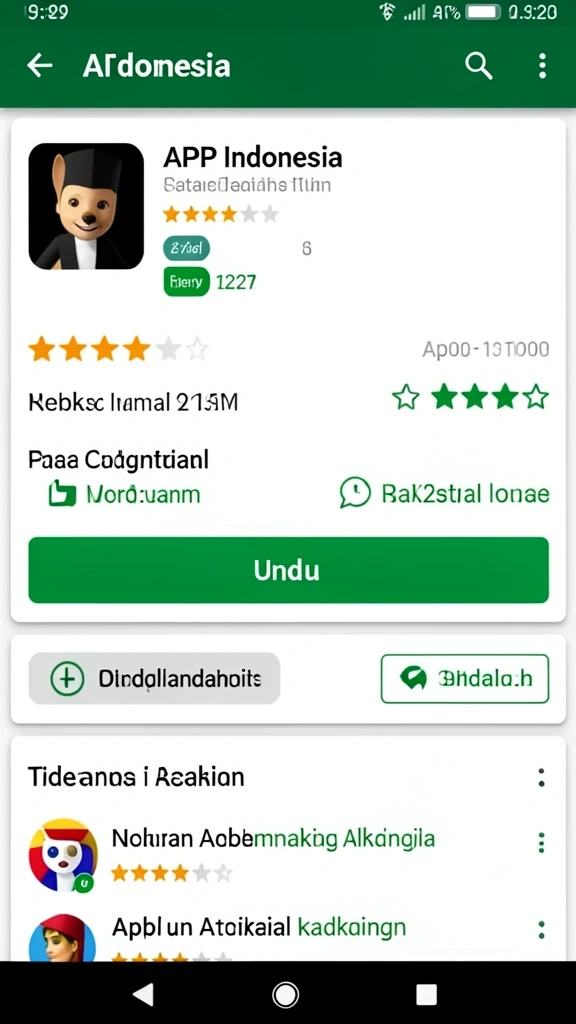Open overflow menu for Tideanos i Asakian section
Screen dimensions: 576x1024
(x=541, y=778)
